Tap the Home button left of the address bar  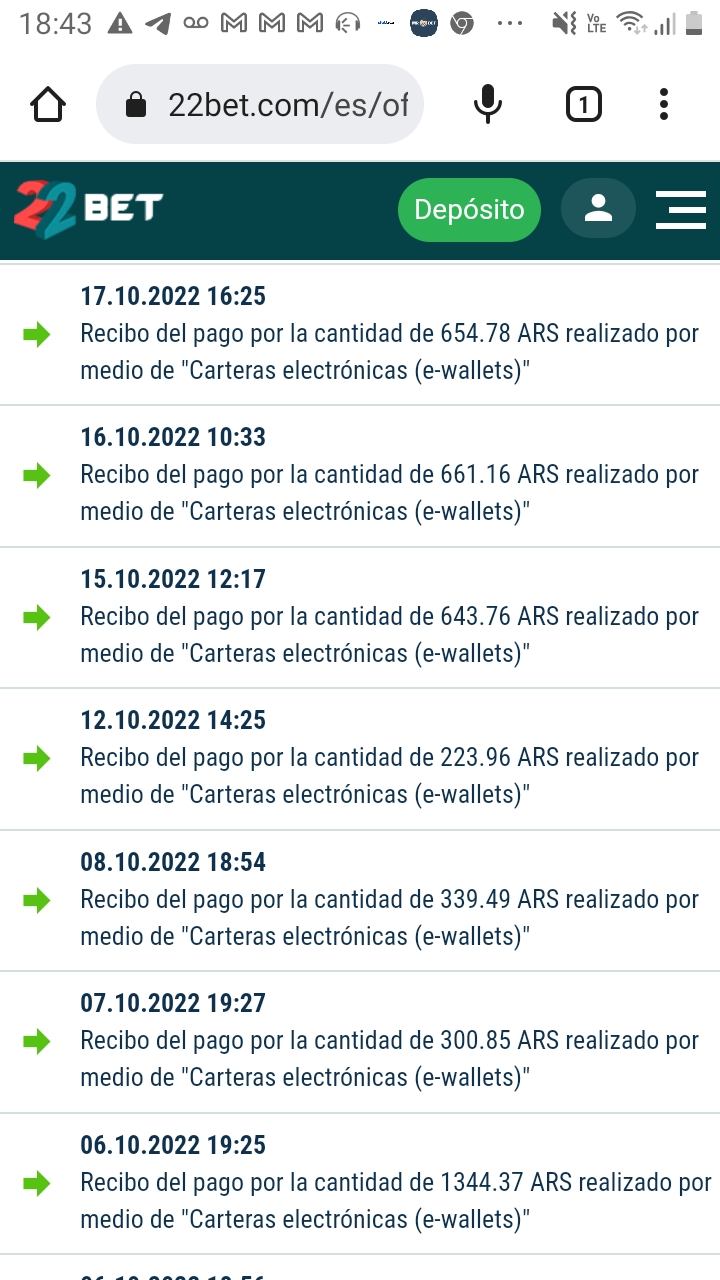click(x=47, y=103)
